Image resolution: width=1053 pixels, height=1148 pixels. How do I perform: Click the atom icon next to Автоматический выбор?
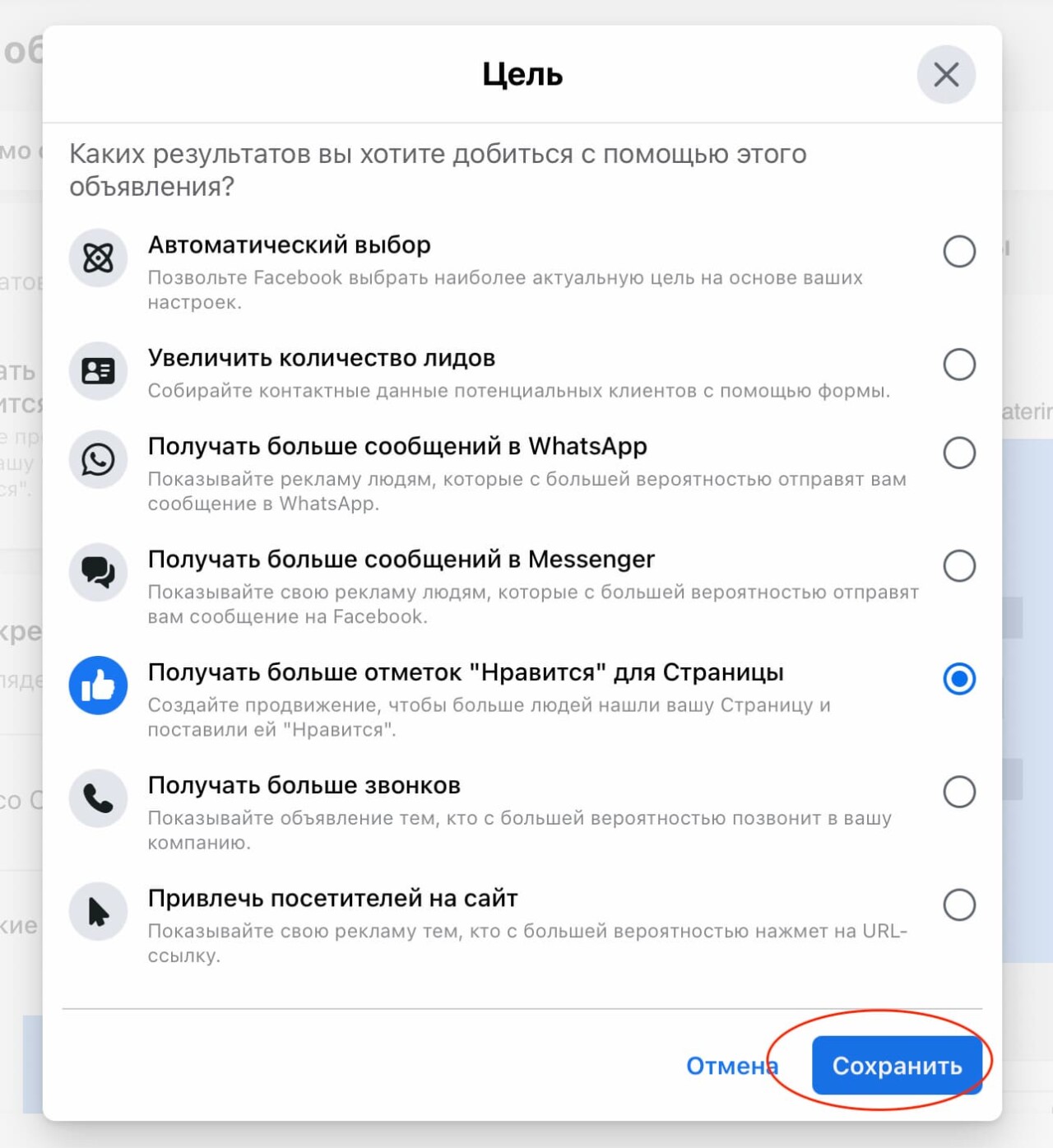click(x=98, y=258)
